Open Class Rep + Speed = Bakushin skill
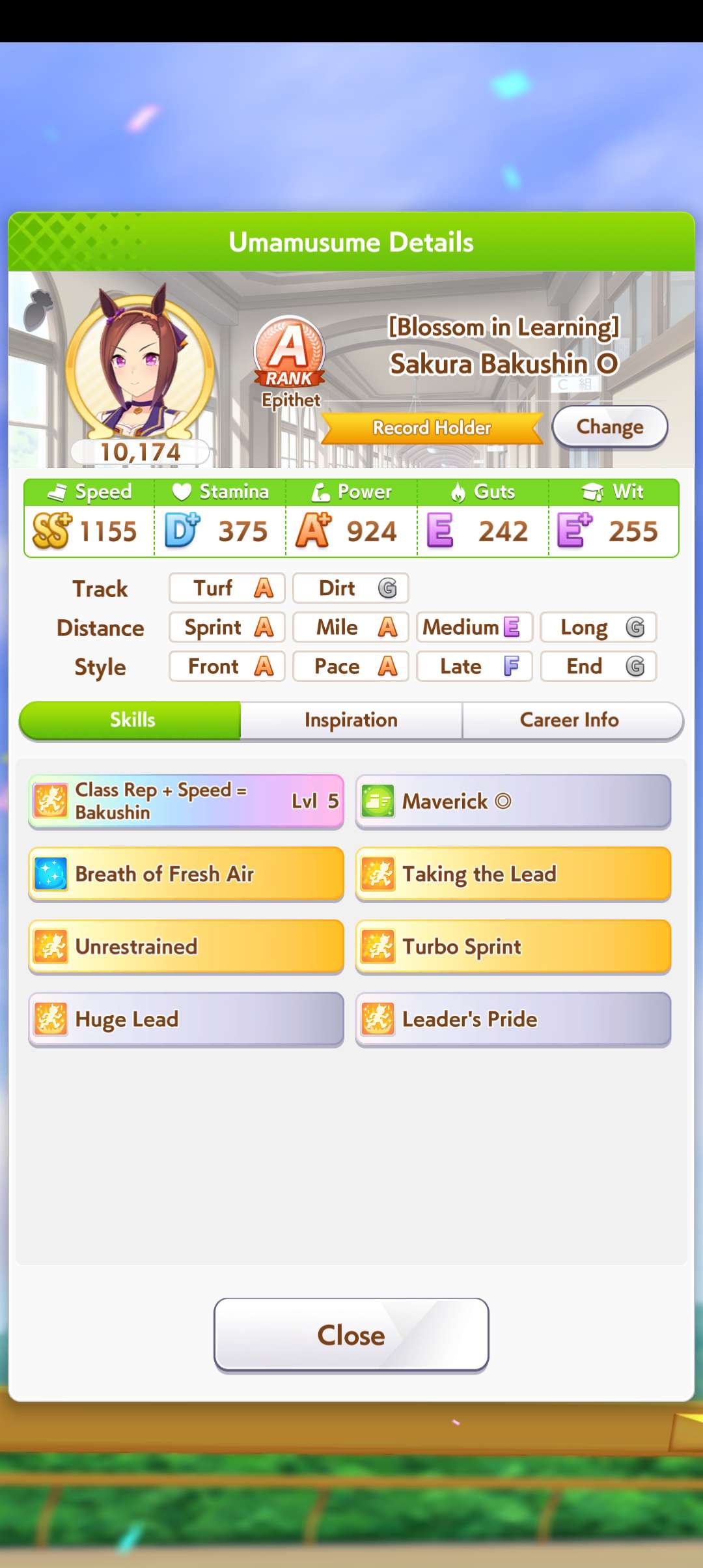This screenshot has width=703, height=1568. pyautogui.click(x=186, y=801)
